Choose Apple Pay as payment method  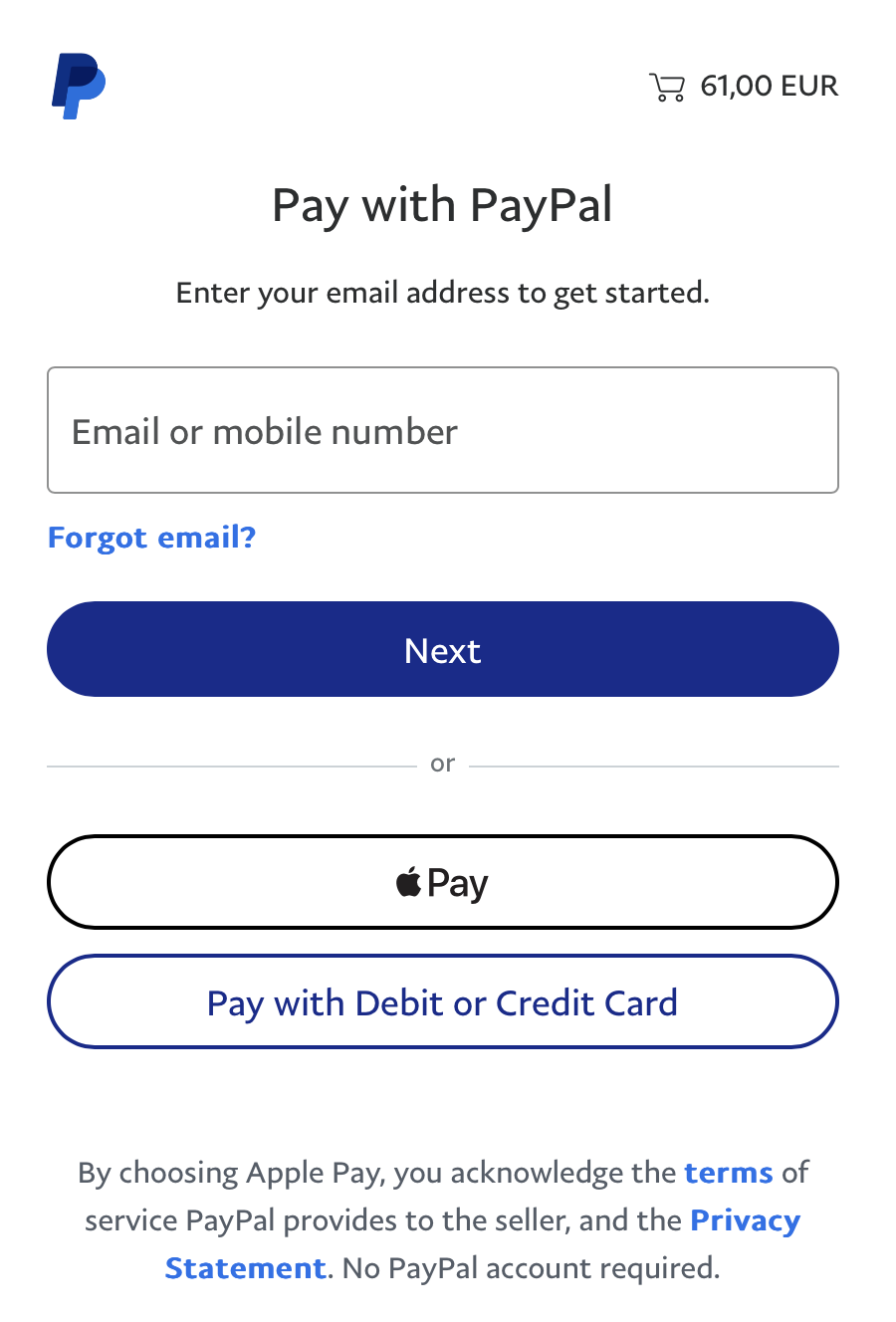[x=442, y=882]
